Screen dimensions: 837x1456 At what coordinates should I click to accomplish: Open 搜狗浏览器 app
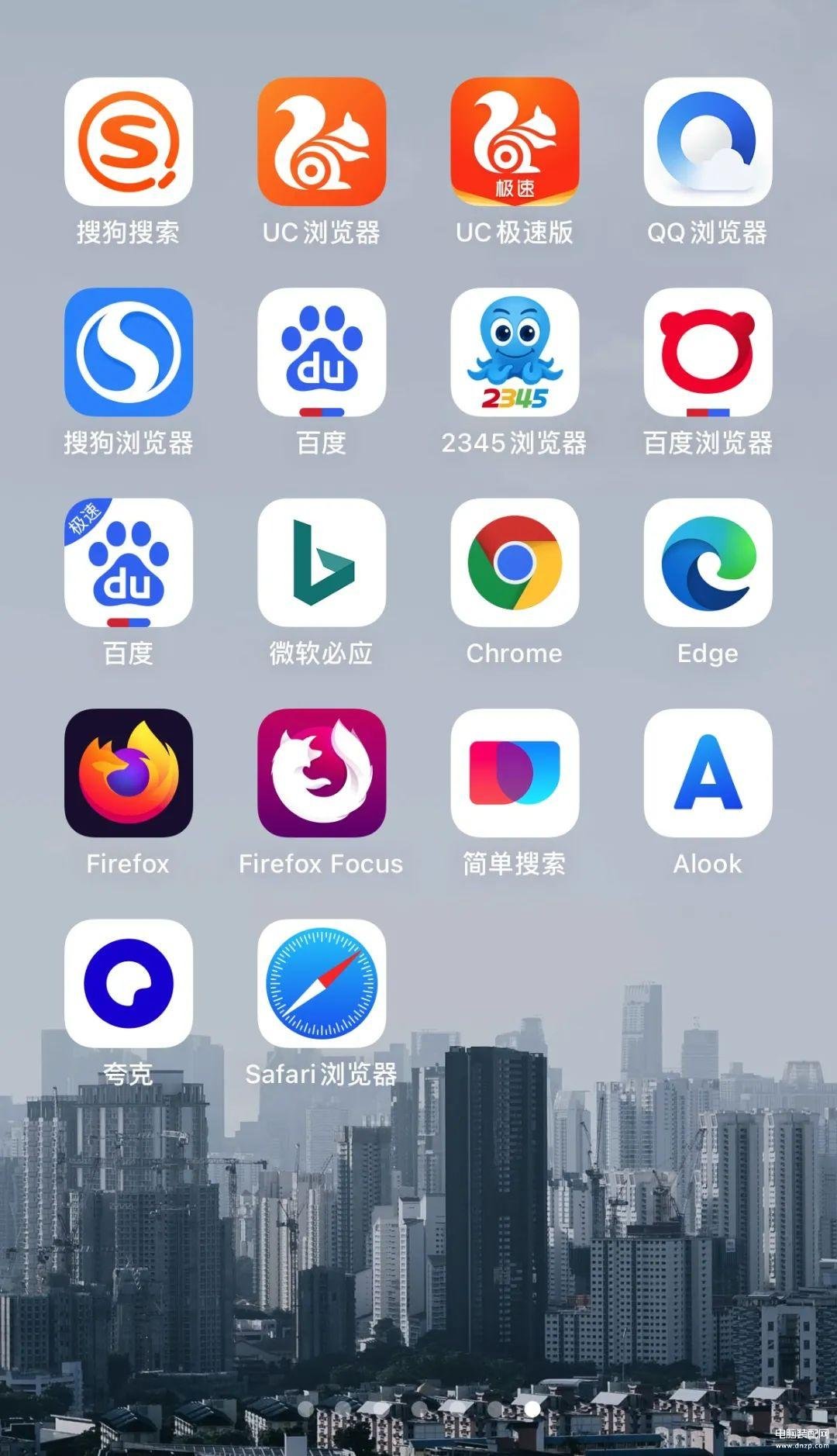(x=128, y=353)
